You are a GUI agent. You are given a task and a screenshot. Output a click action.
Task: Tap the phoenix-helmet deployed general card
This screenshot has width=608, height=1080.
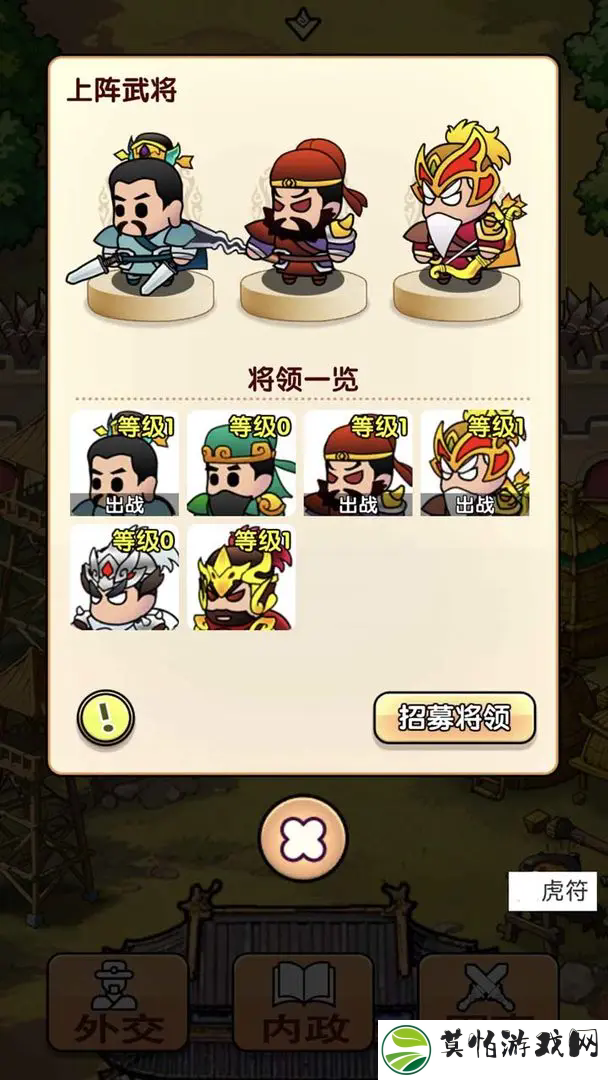coord(475,463)
